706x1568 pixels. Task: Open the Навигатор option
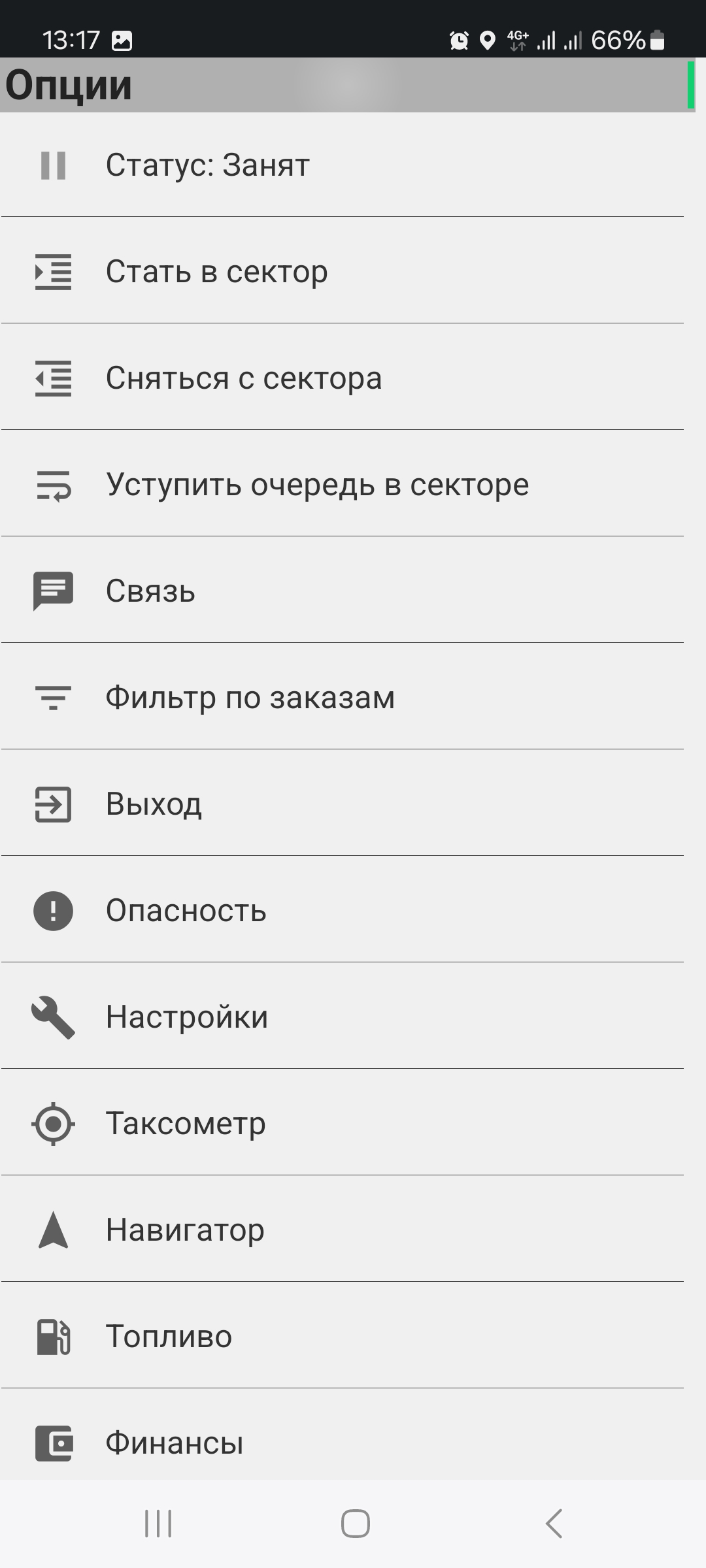click(x=343, y=1230)
